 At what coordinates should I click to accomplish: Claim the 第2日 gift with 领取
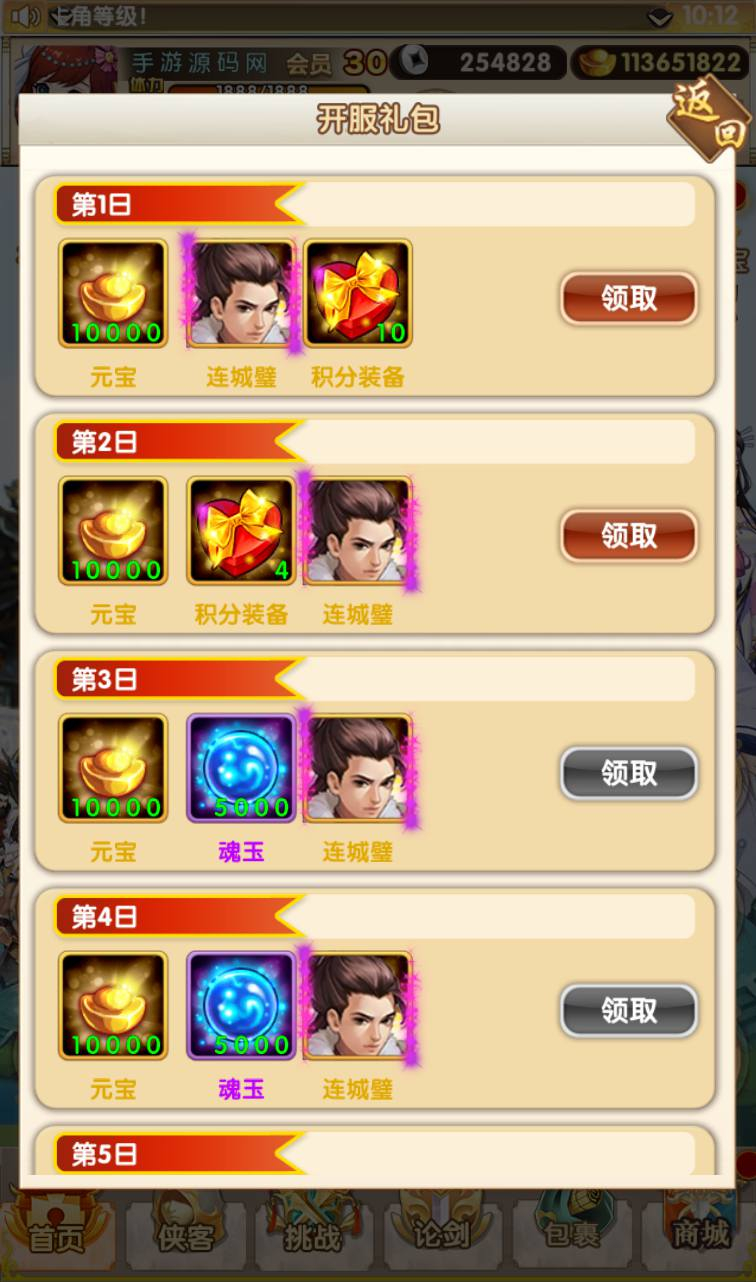628,535
